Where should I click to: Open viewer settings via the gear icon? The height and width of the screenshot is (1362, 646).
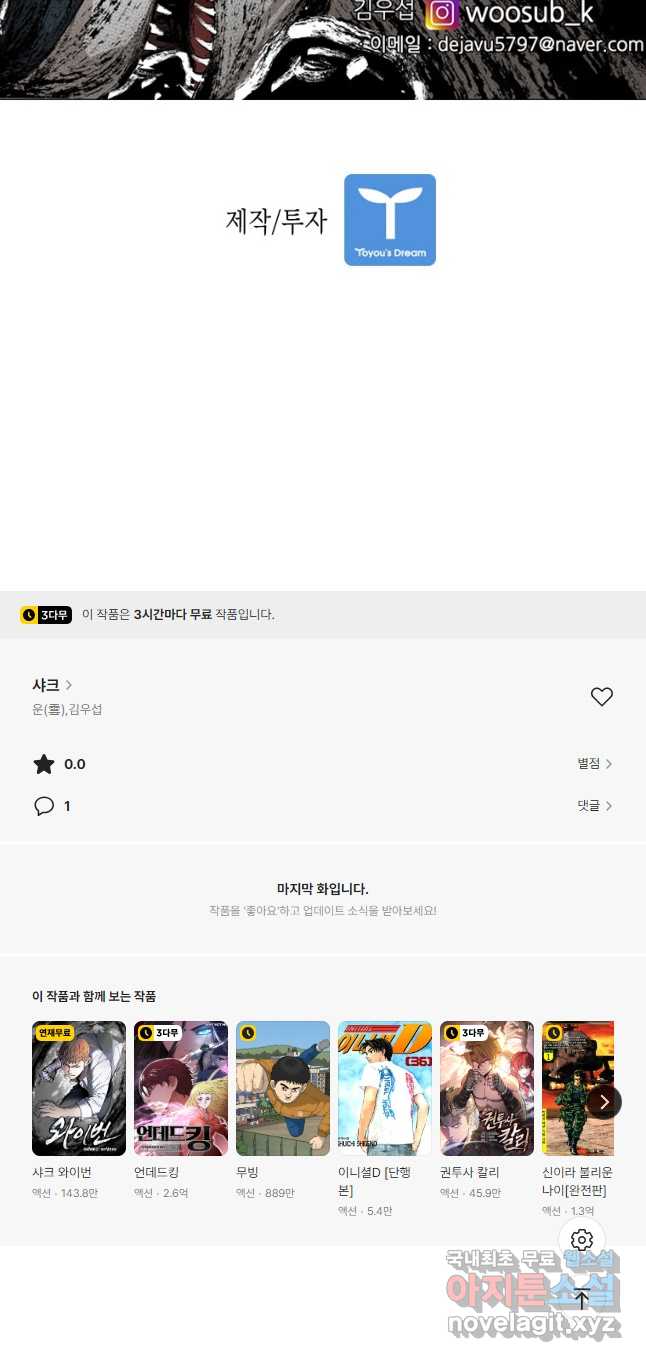click(x=582, y=1241)
